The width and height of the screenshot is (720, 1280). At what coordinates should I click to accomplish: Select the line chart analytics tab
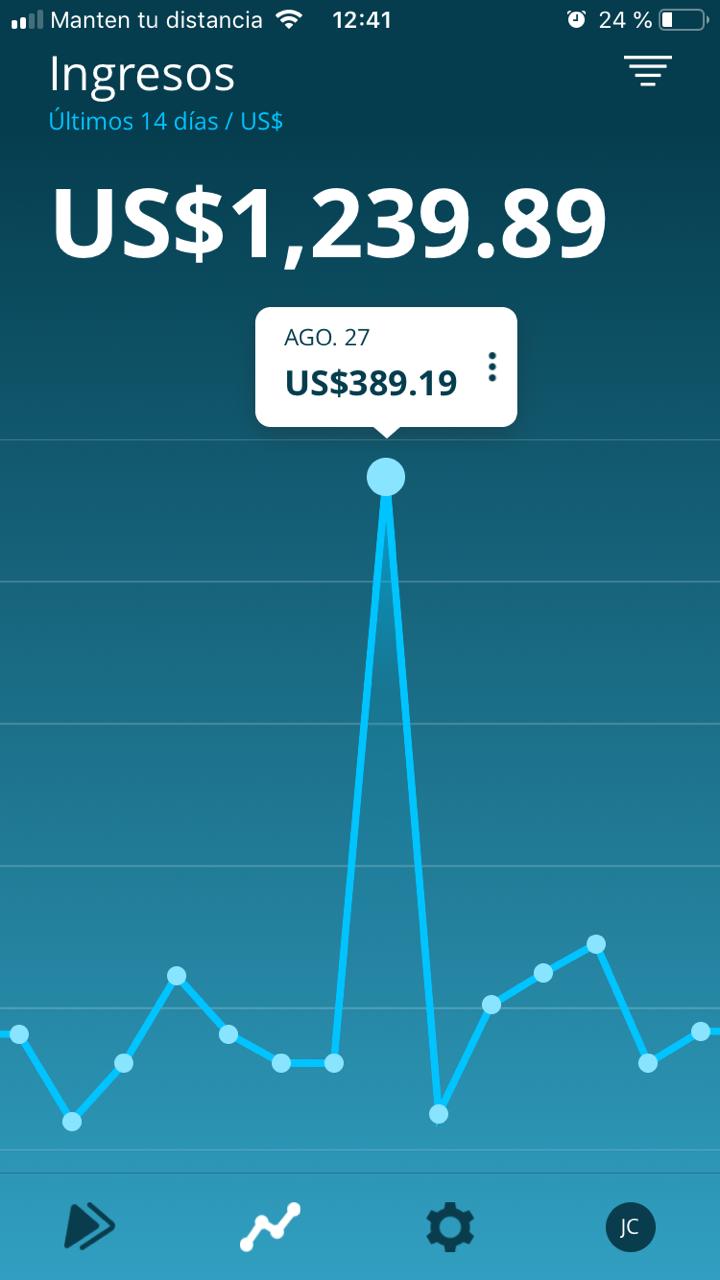click(270, 1226)
